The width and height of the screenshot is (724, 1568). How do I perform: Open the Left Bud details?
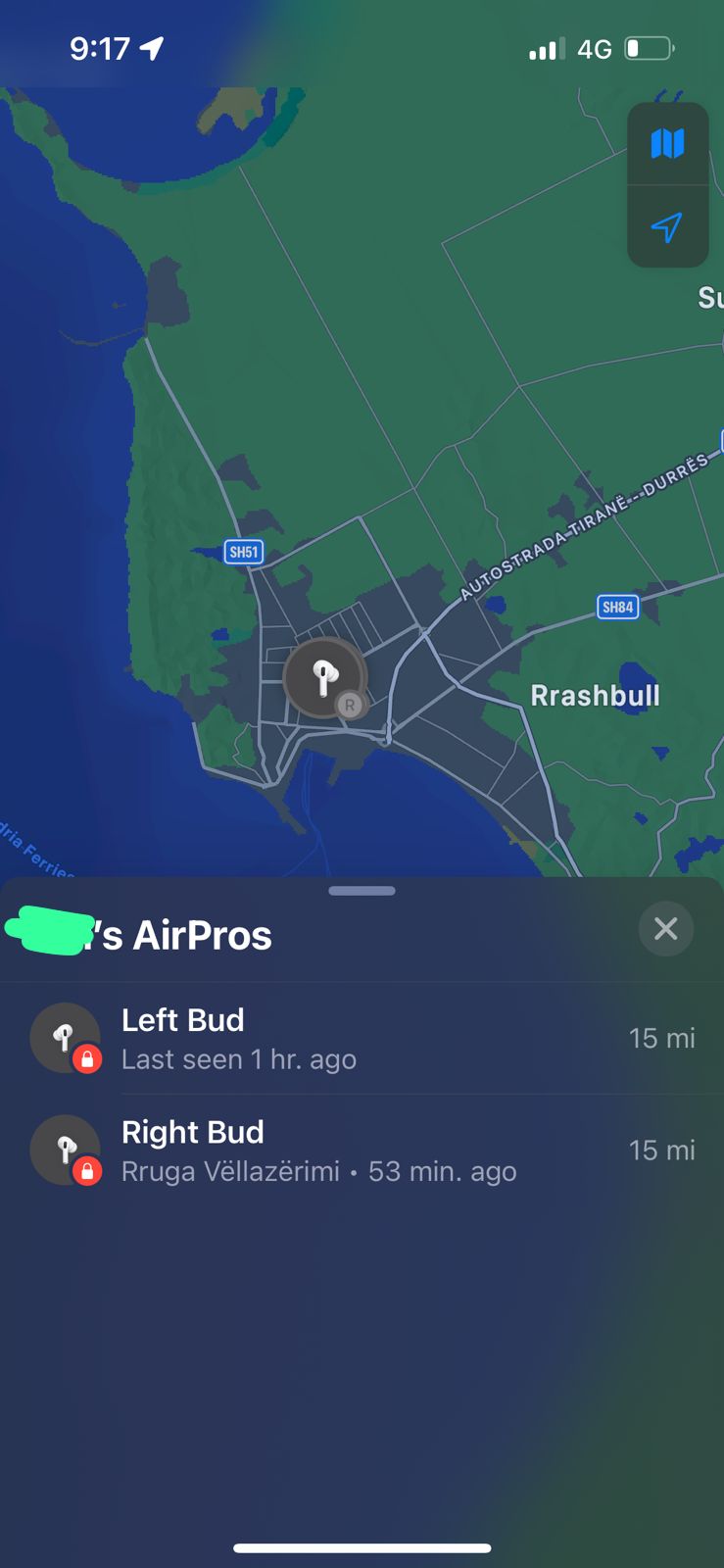coord(362,1039)
